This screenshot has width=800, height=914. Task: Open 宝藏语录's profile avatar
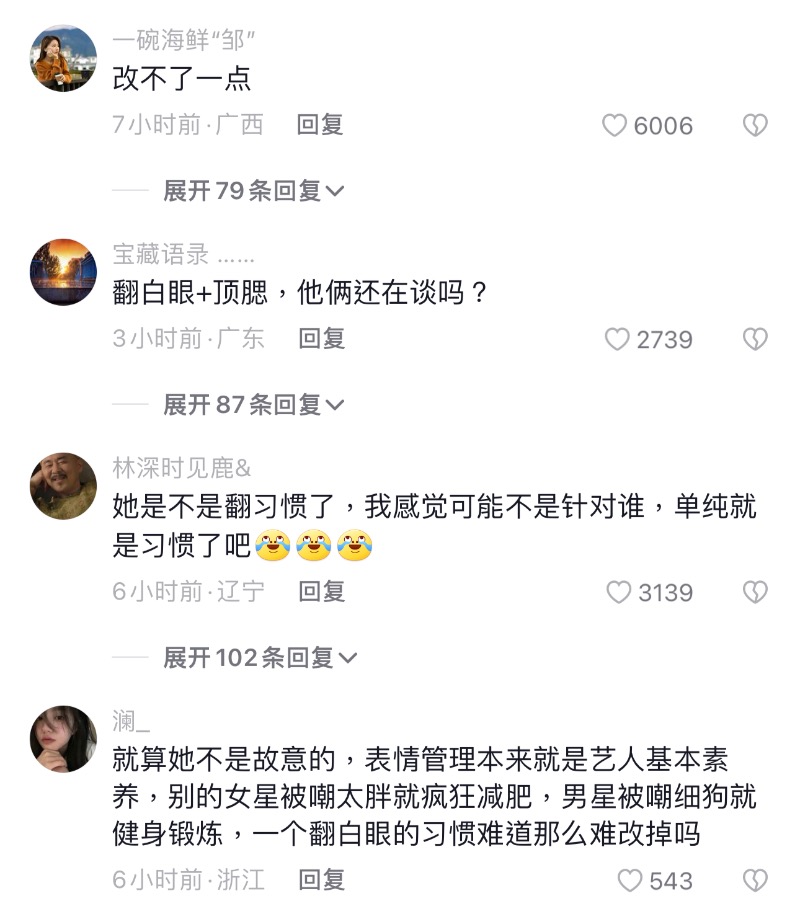click(x=64, y=272)
